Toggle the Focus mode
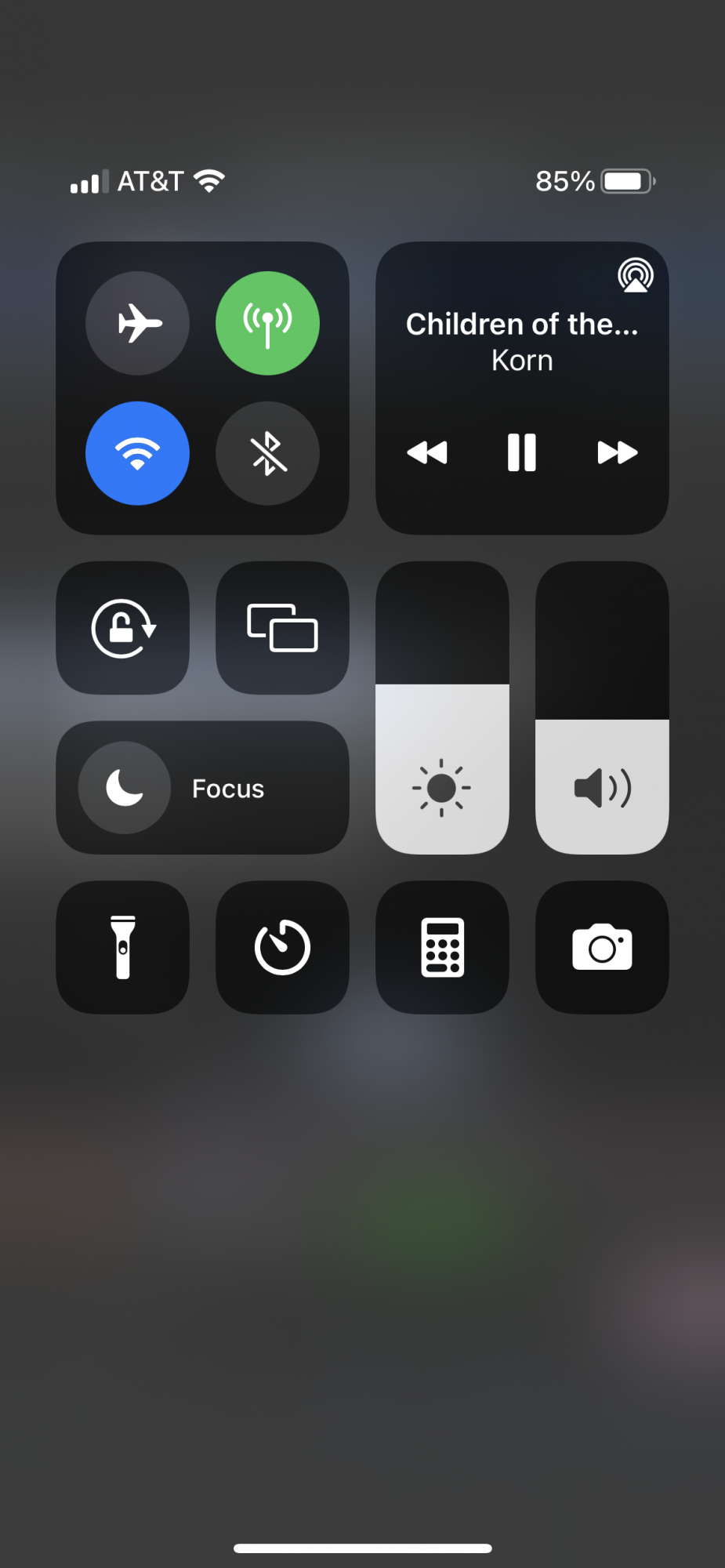725x1568 pixels. coord(125,788)
